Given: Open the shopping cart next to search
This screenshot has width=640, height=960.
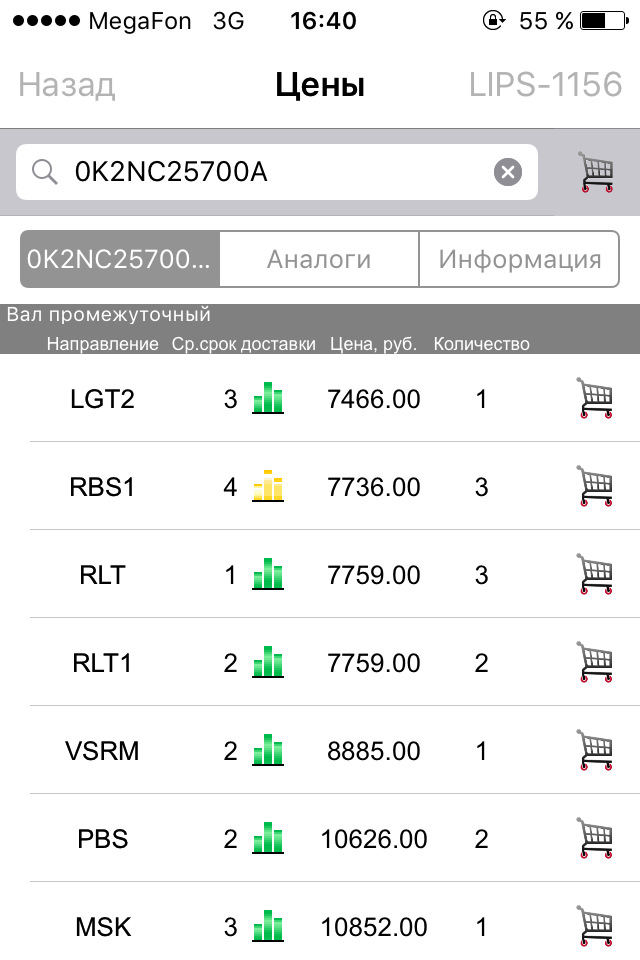Looking at the screenshot, I should coord(596,172).
